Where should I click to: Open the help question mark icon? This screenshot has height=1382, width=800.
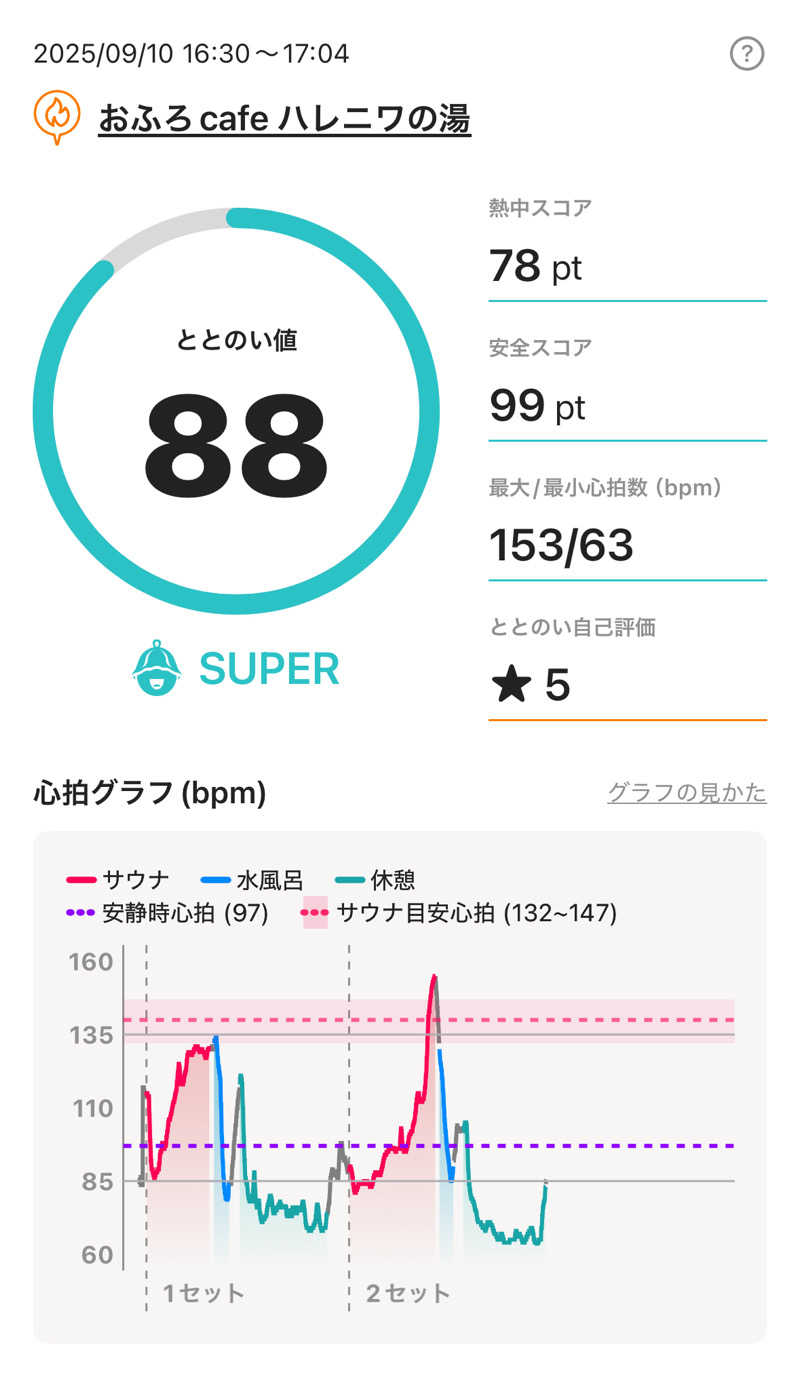(x=747, y=55)
